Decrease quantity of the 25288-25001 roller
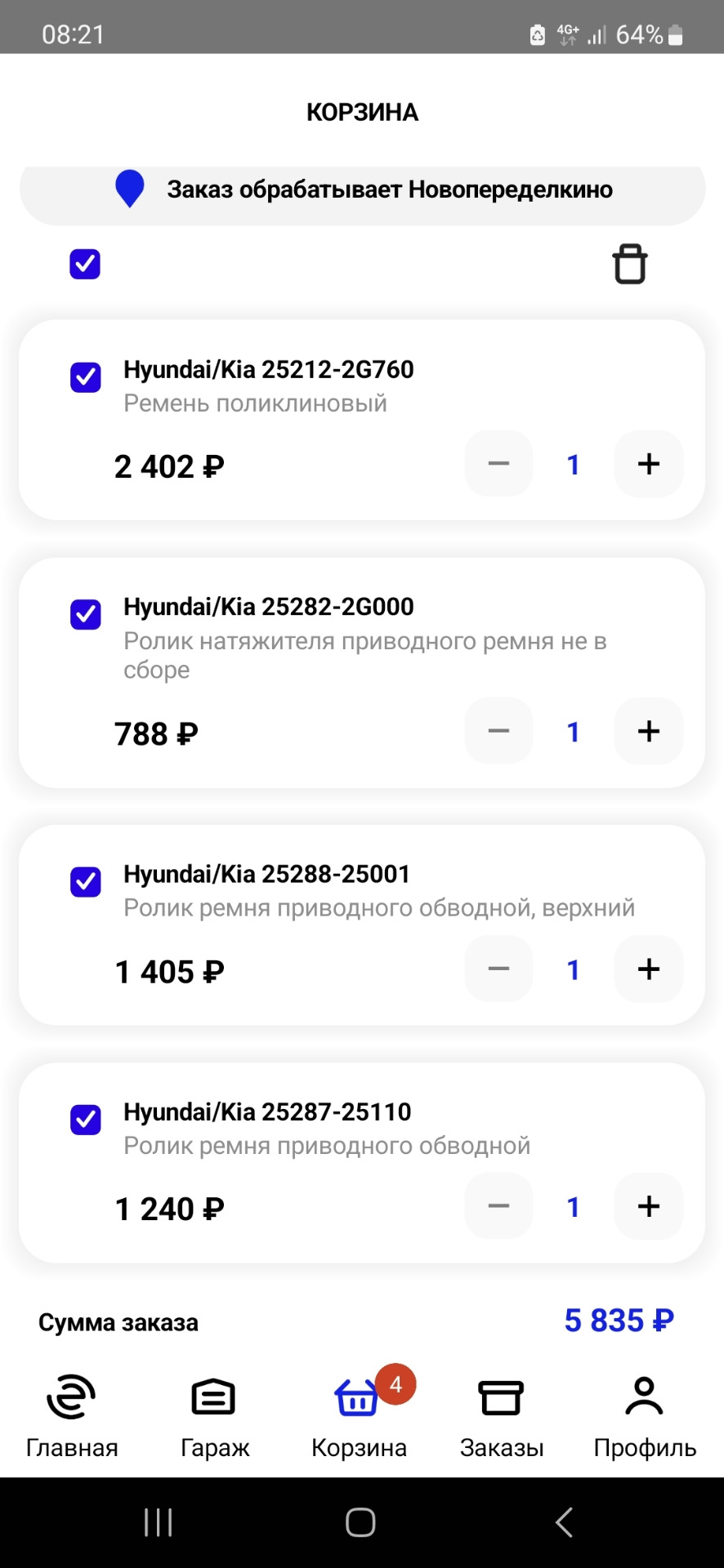 pos(498,969)
